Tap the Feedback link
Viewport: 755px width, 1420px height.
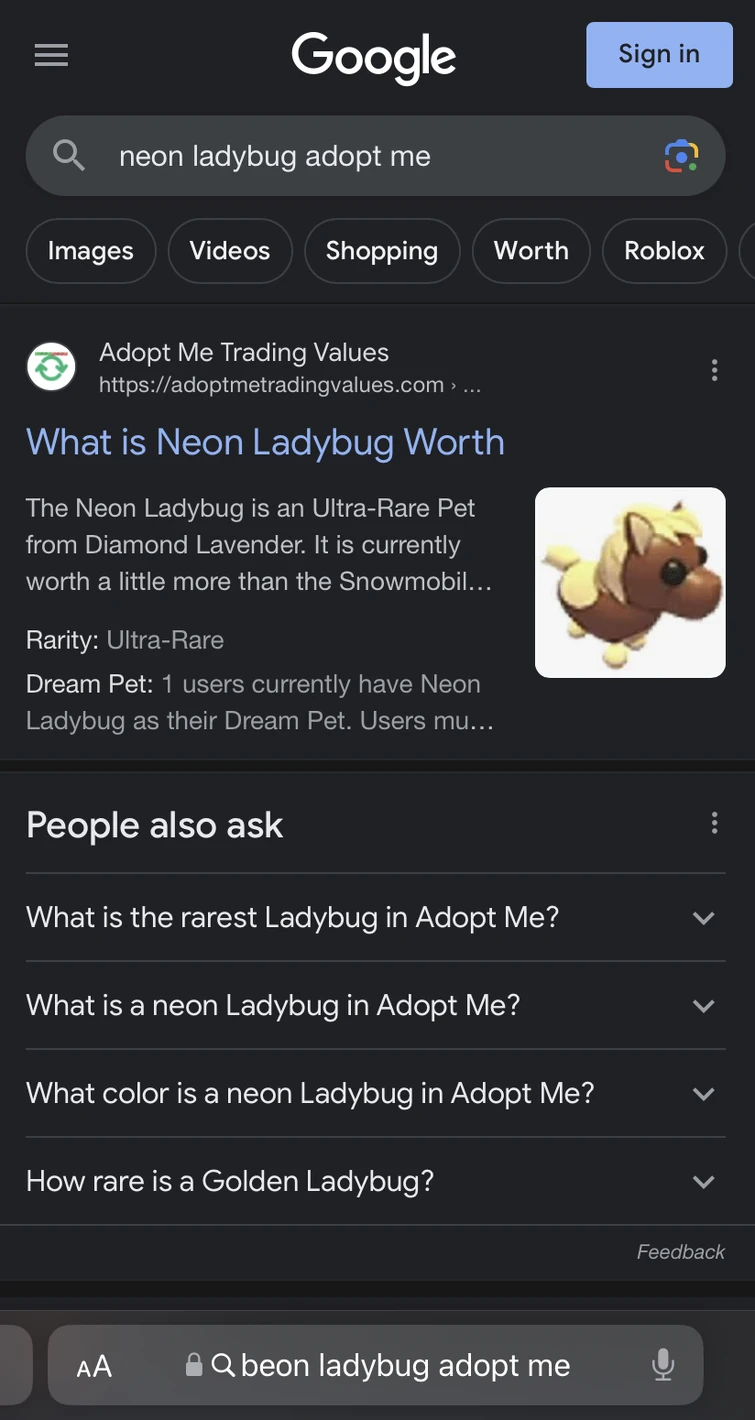coord(680,1252)
